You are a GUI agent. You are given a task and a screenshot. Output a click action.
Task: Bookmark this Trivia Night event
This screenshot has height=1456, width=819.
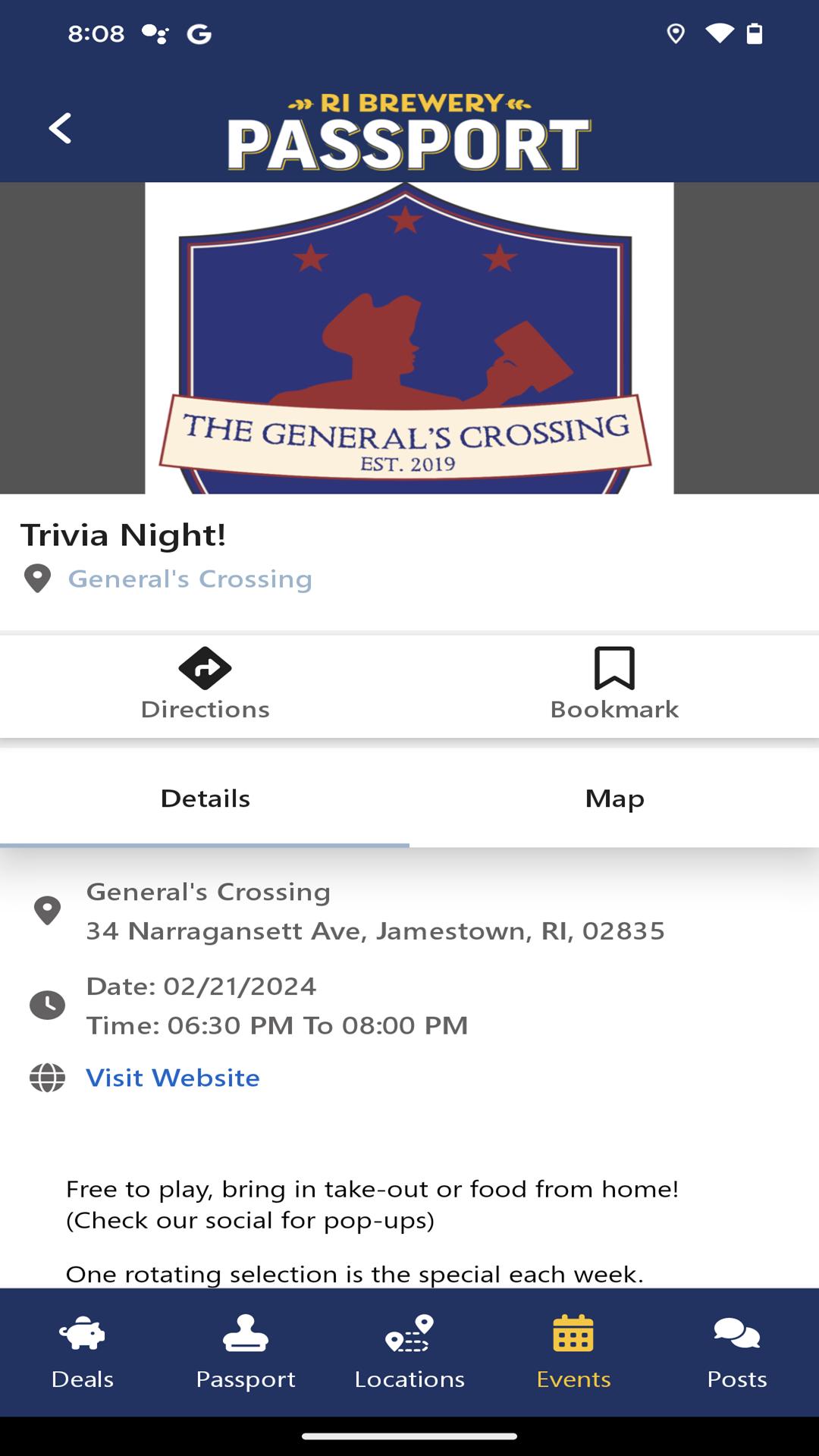pos(614,685)
